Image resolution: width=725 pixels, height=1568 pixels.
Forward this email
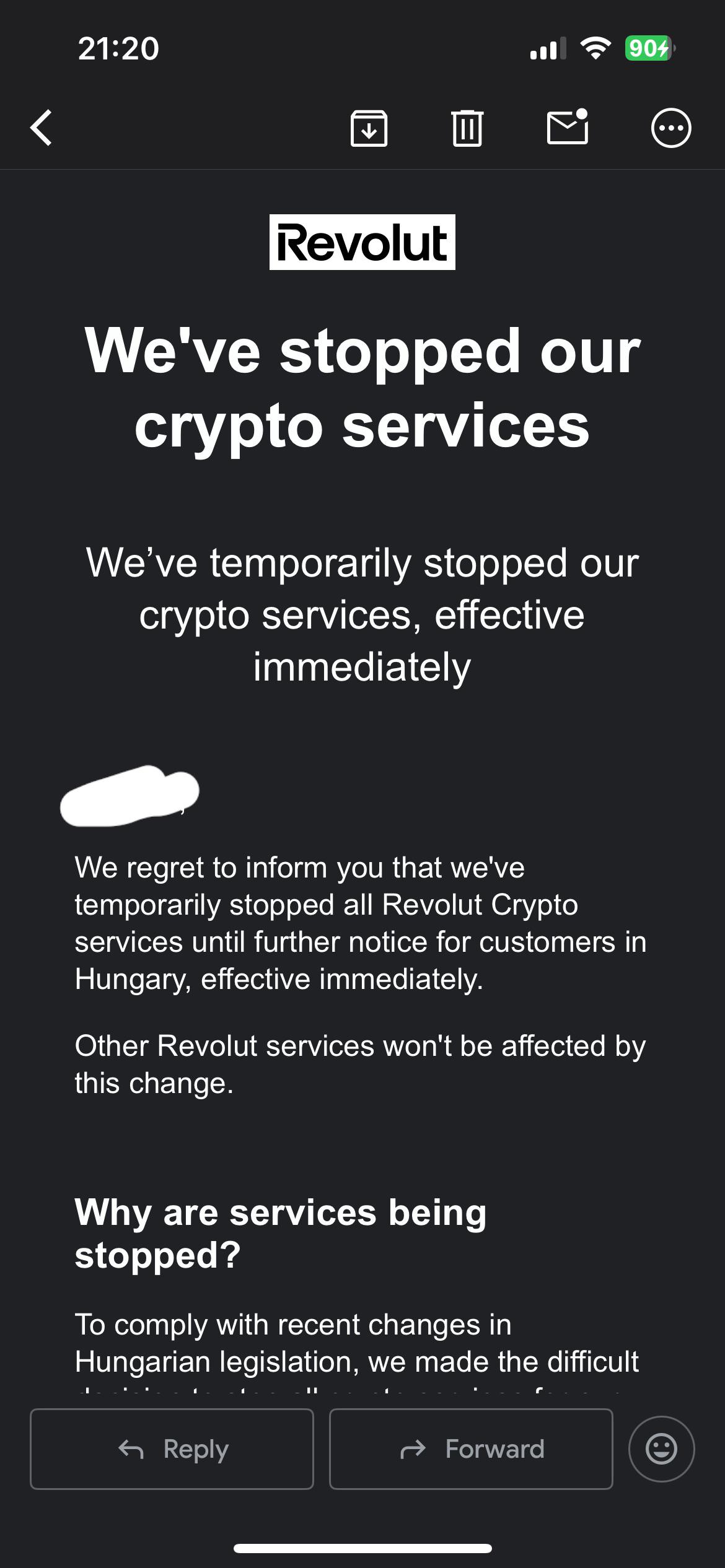(471, 1448)
